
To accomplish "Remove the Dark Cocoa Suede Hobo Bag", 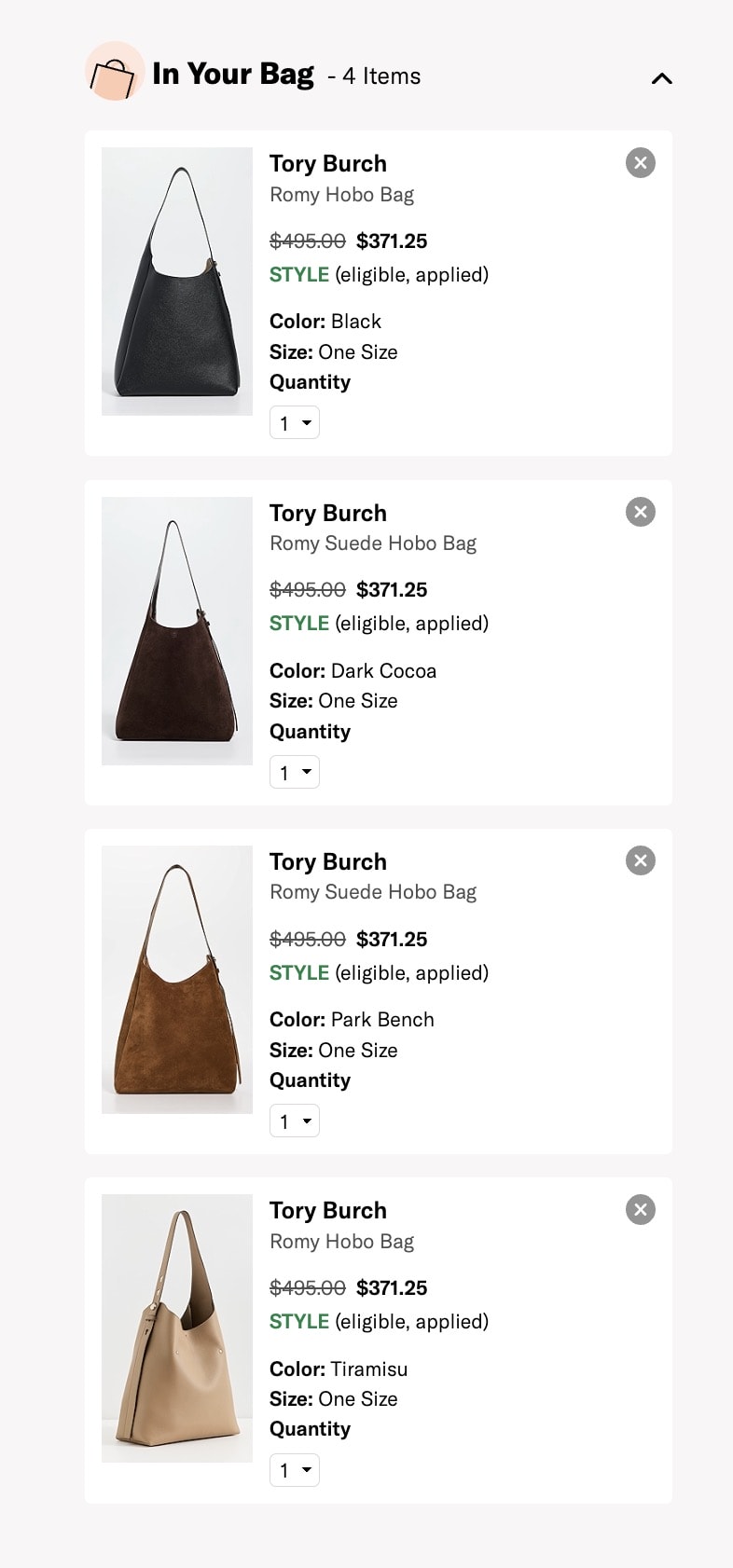I will (641, 512).
